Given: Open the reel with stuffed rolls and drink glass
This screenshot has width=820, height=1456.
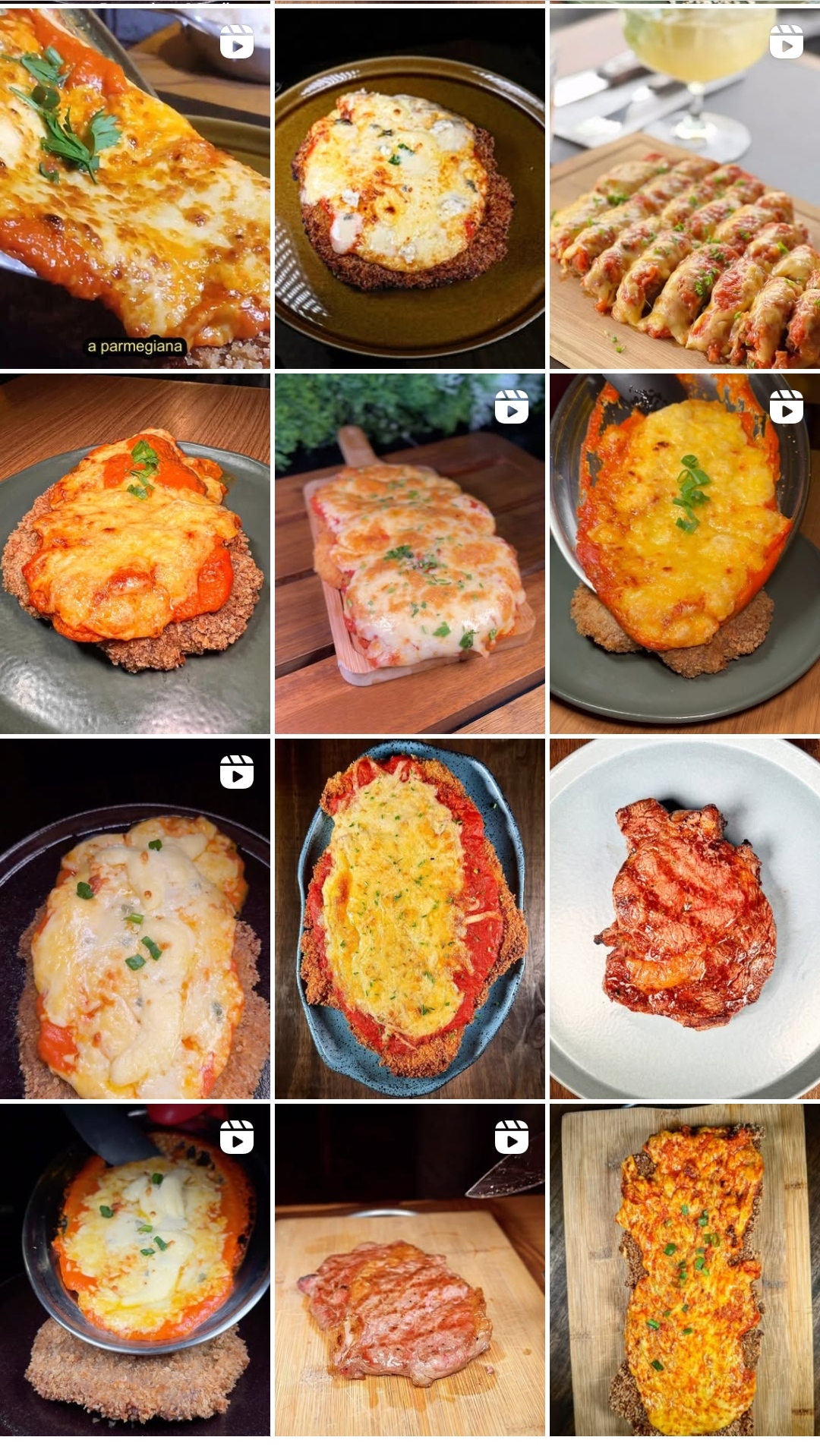Looking at the screenshot, I should [x=685, y=190].
